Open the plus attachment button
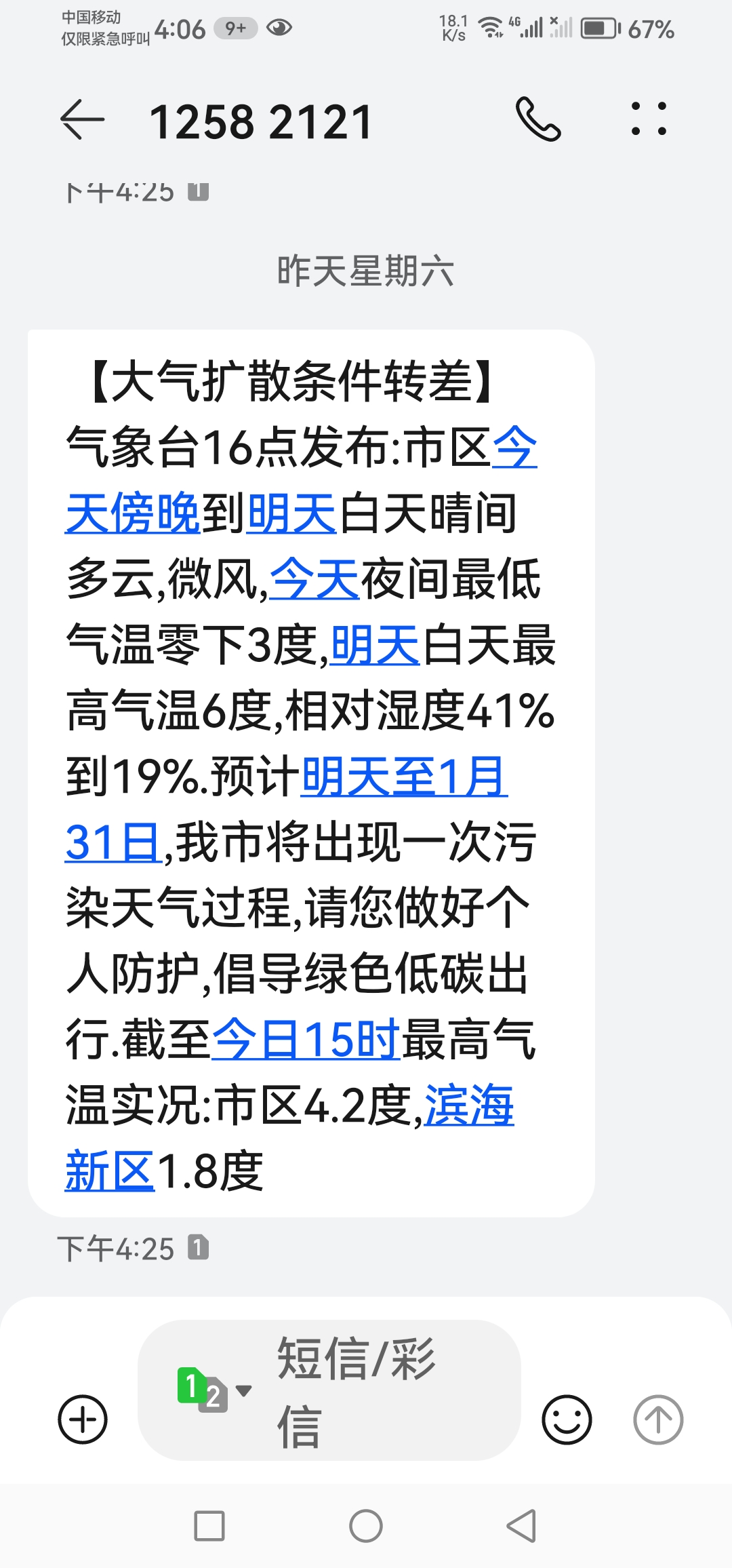 83,1419
